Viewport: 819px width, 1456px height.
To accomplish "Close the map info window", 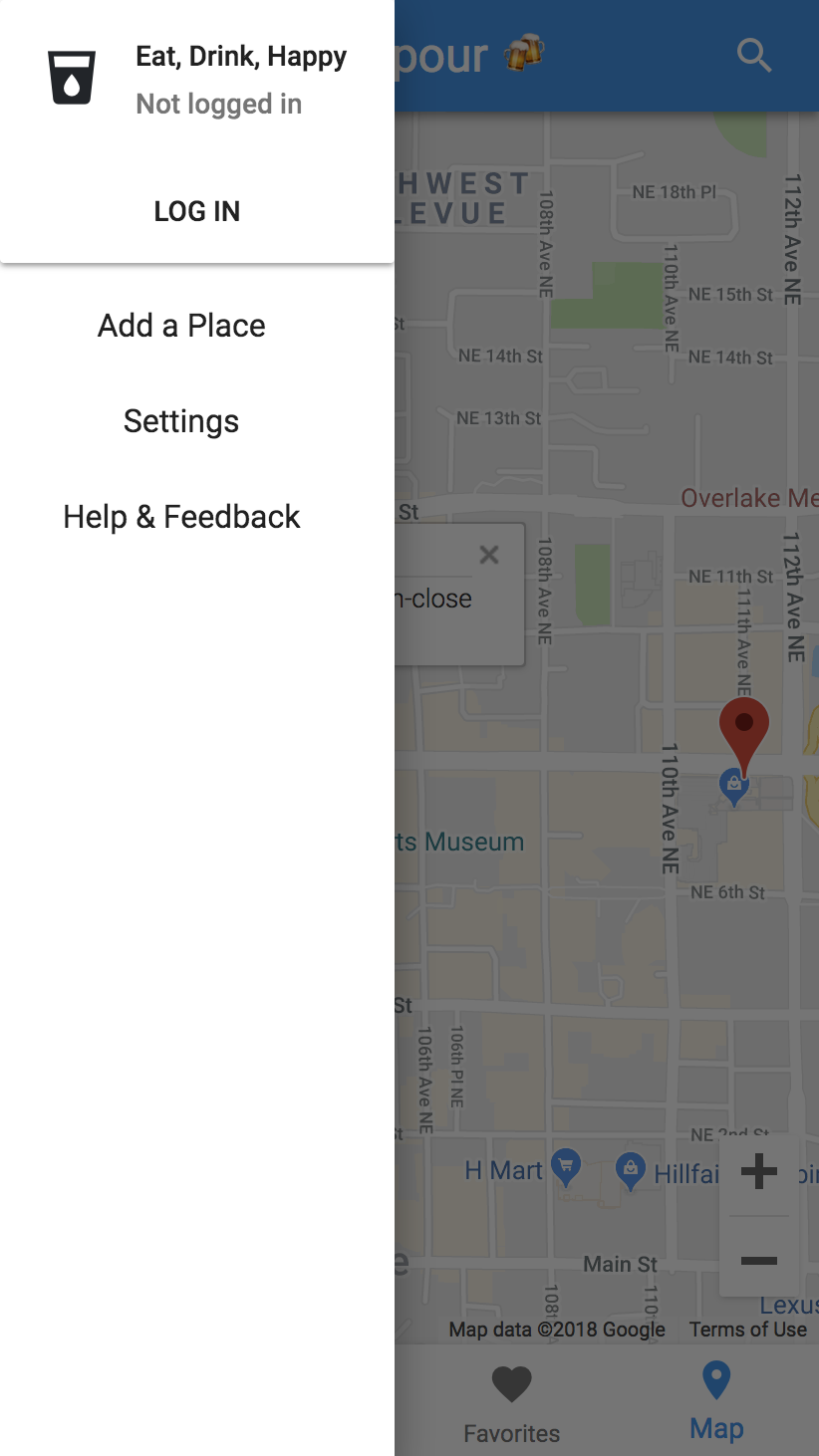I will (x=488, y=555).
